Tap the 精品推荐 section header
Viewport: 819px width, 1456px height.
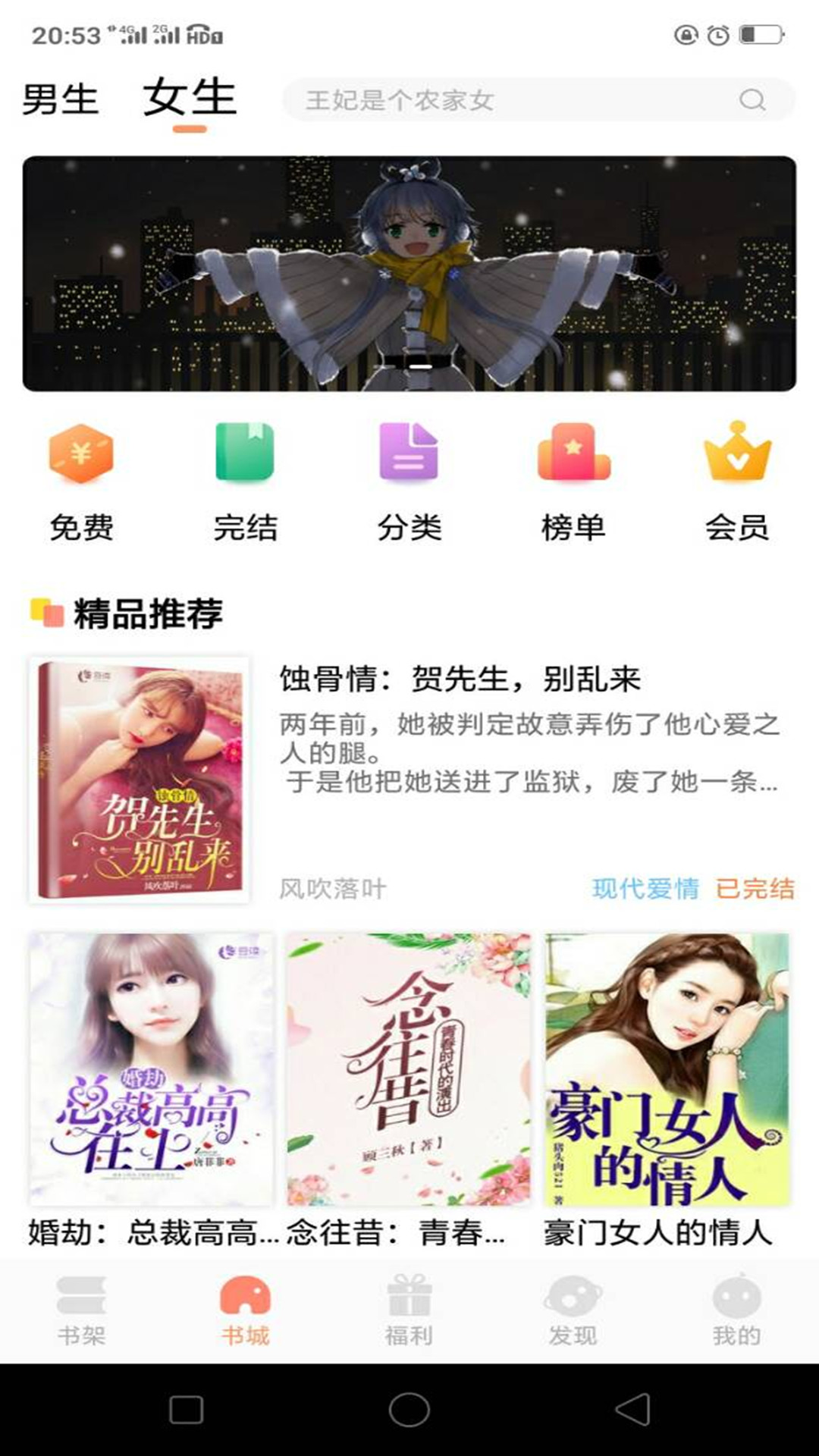click(x=149, y=614)
